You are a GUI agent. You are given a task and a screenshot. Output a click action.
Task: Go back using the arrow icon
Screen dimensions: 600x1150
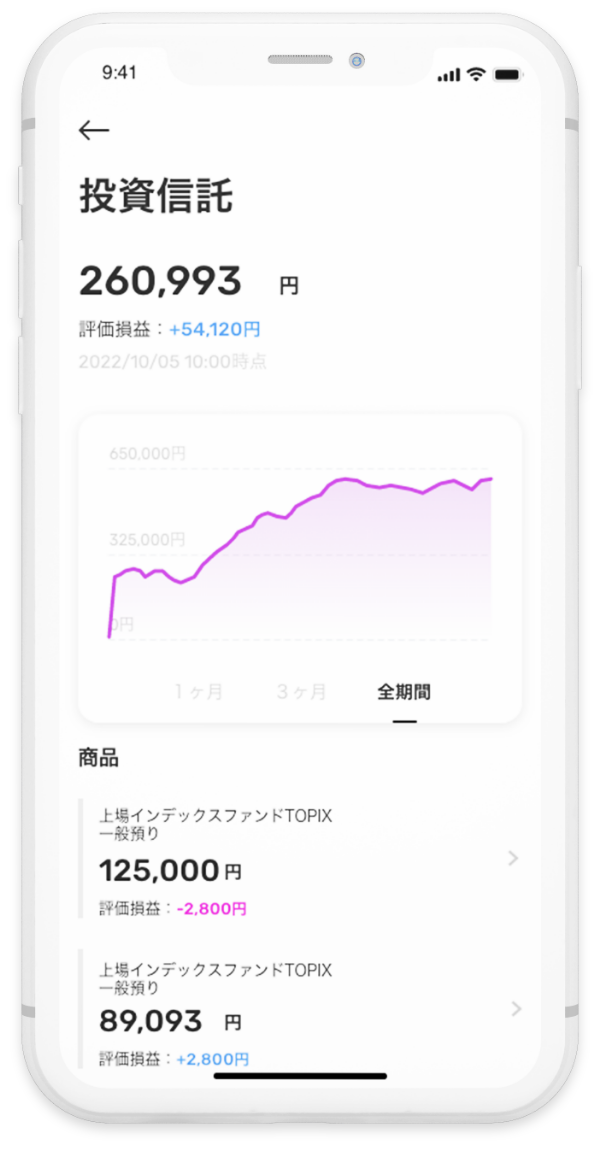click(x=94, y=131)
